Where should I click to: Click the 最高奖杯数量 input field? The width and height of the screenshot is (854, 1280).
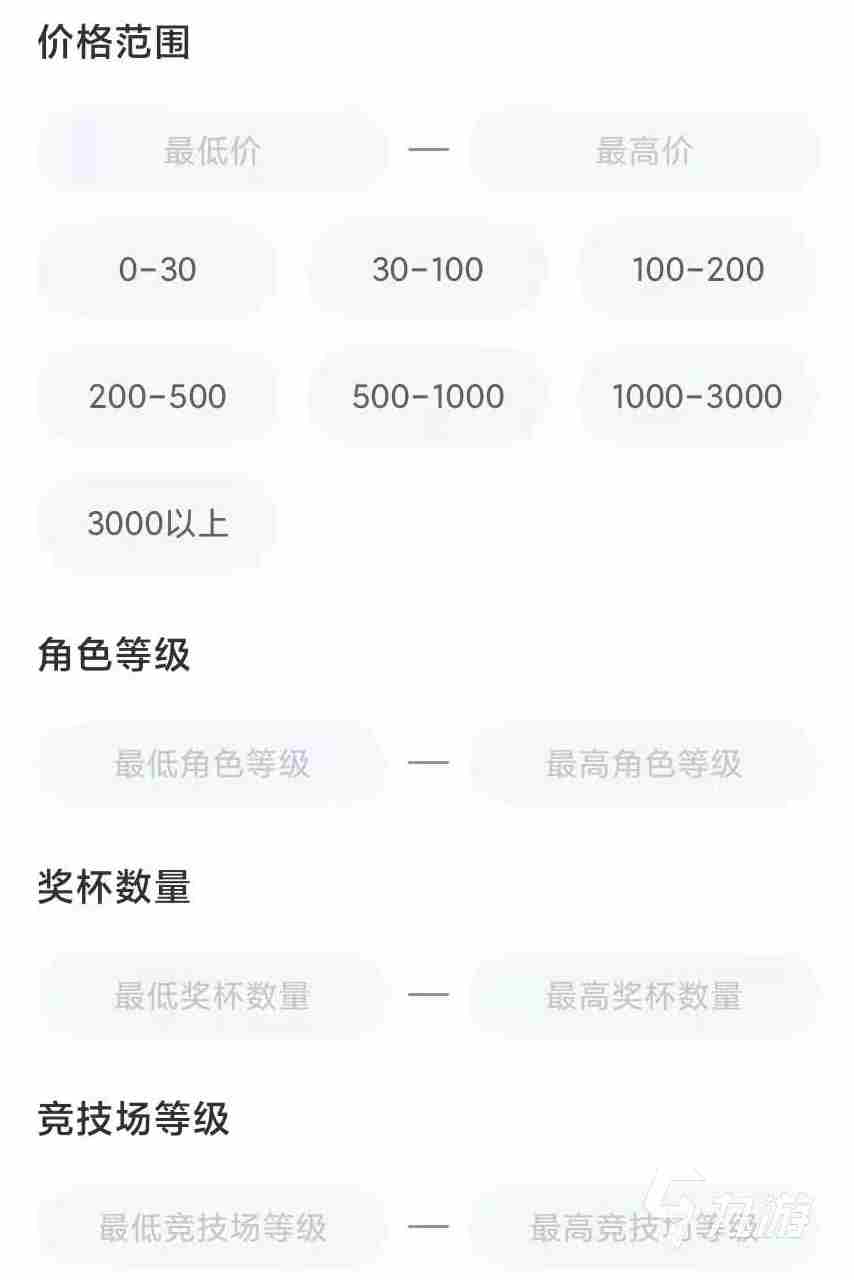pyautogui.click(x=645, y=996)
